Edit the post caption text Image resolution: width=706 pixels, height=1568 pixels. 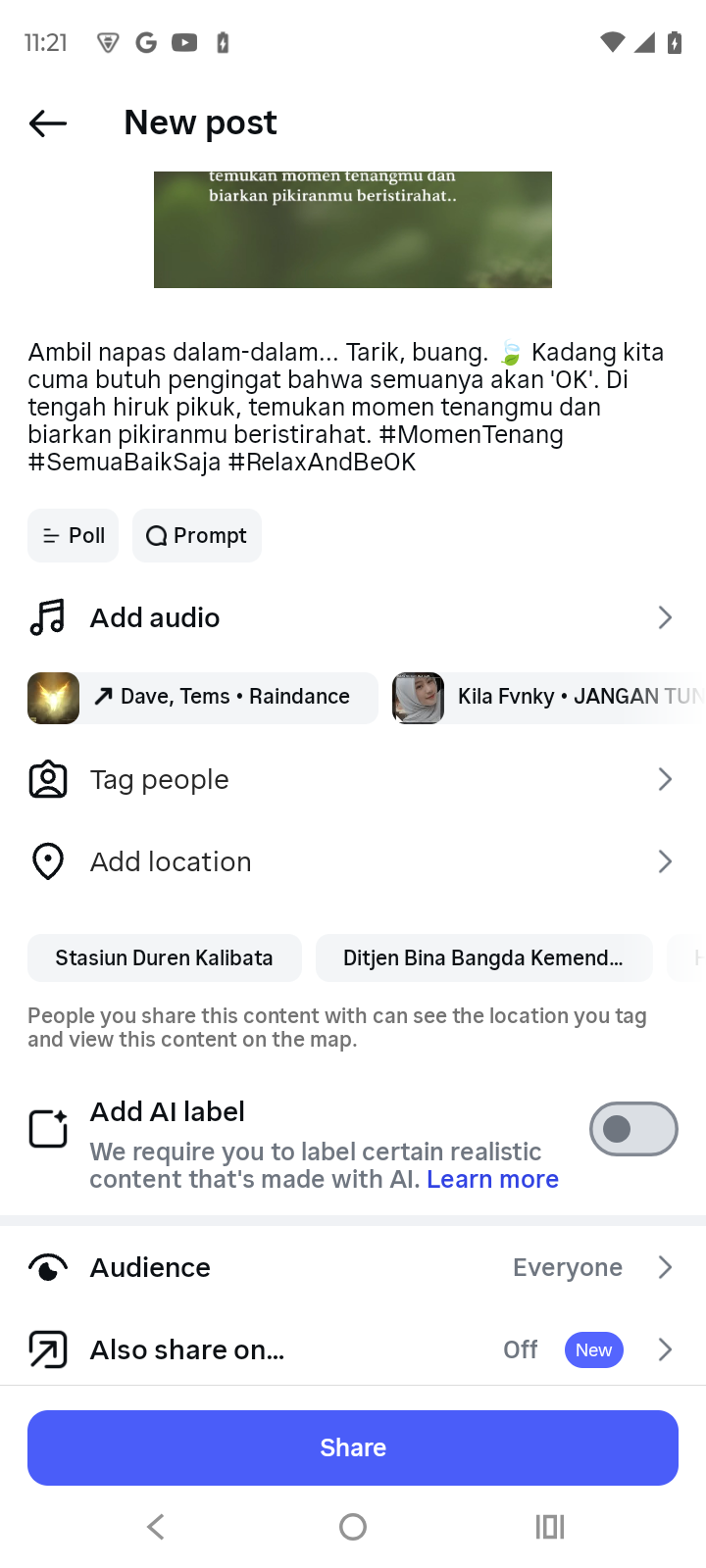[x=345, y=407]
